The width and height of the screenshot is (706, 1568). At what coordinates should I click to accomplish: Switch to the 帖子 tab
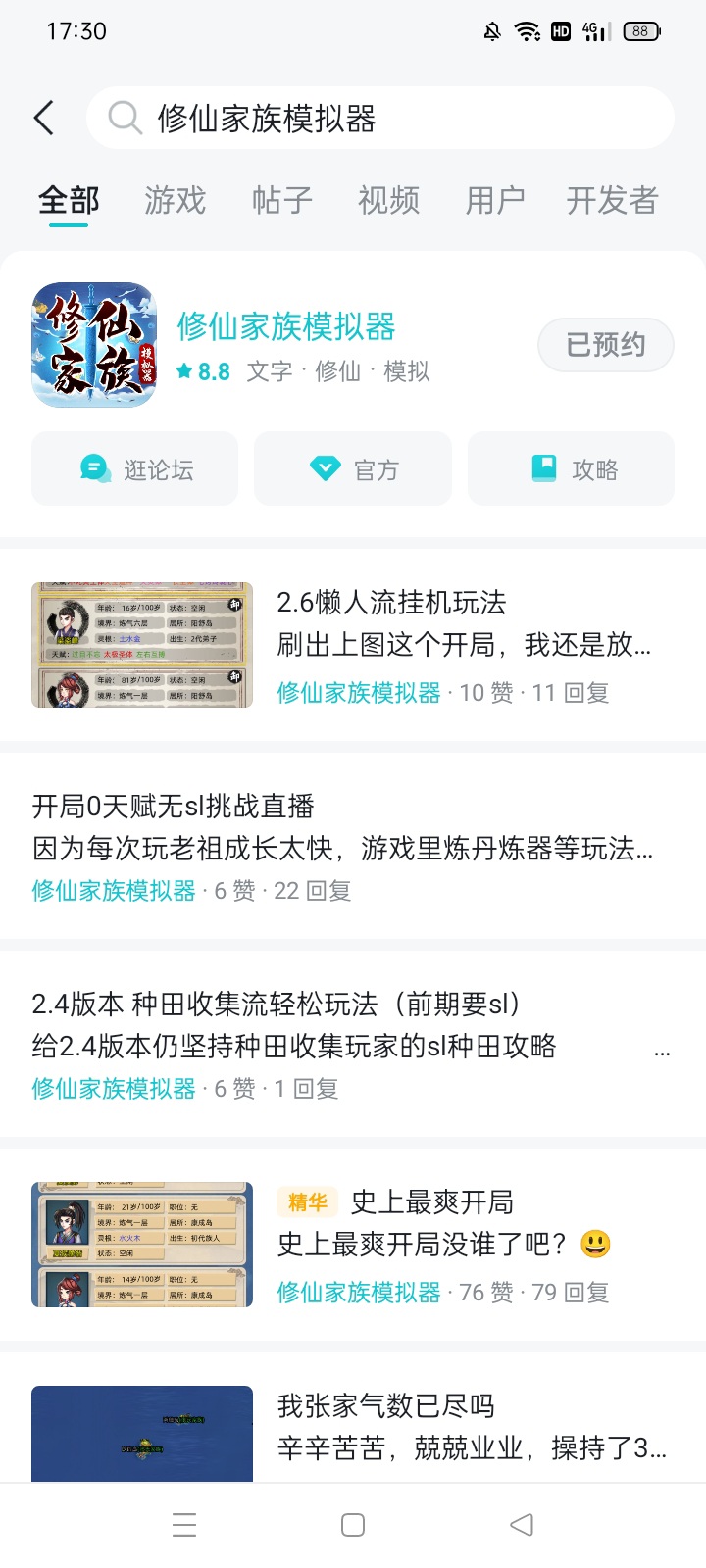point(281,201)
